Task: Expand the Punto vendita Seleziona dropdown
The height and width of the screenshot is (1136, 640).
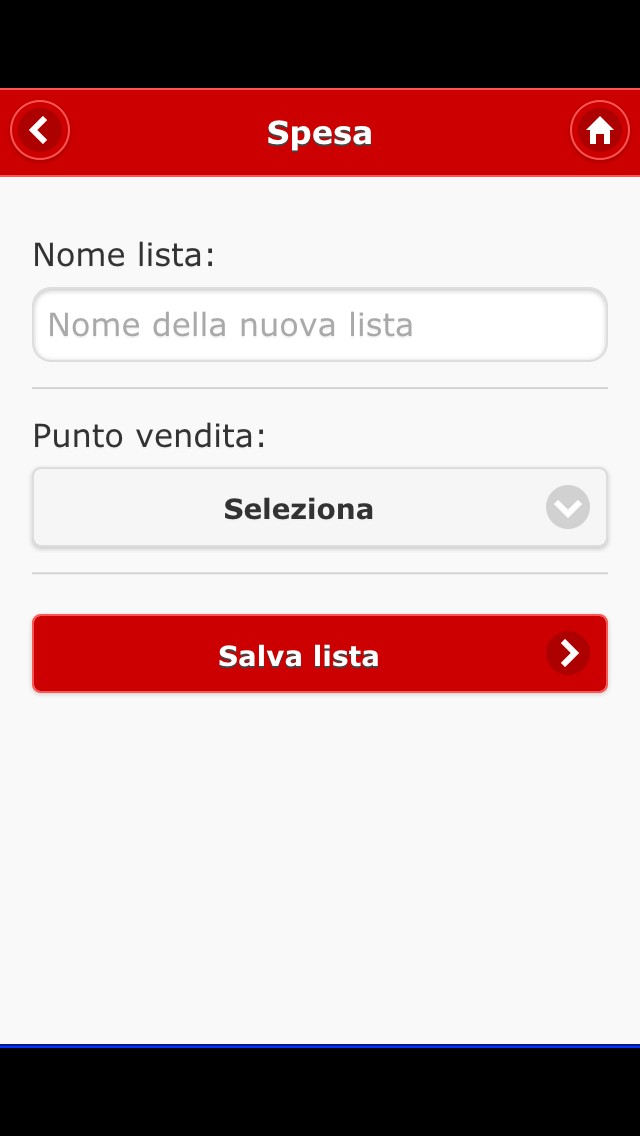Action: 320,507
